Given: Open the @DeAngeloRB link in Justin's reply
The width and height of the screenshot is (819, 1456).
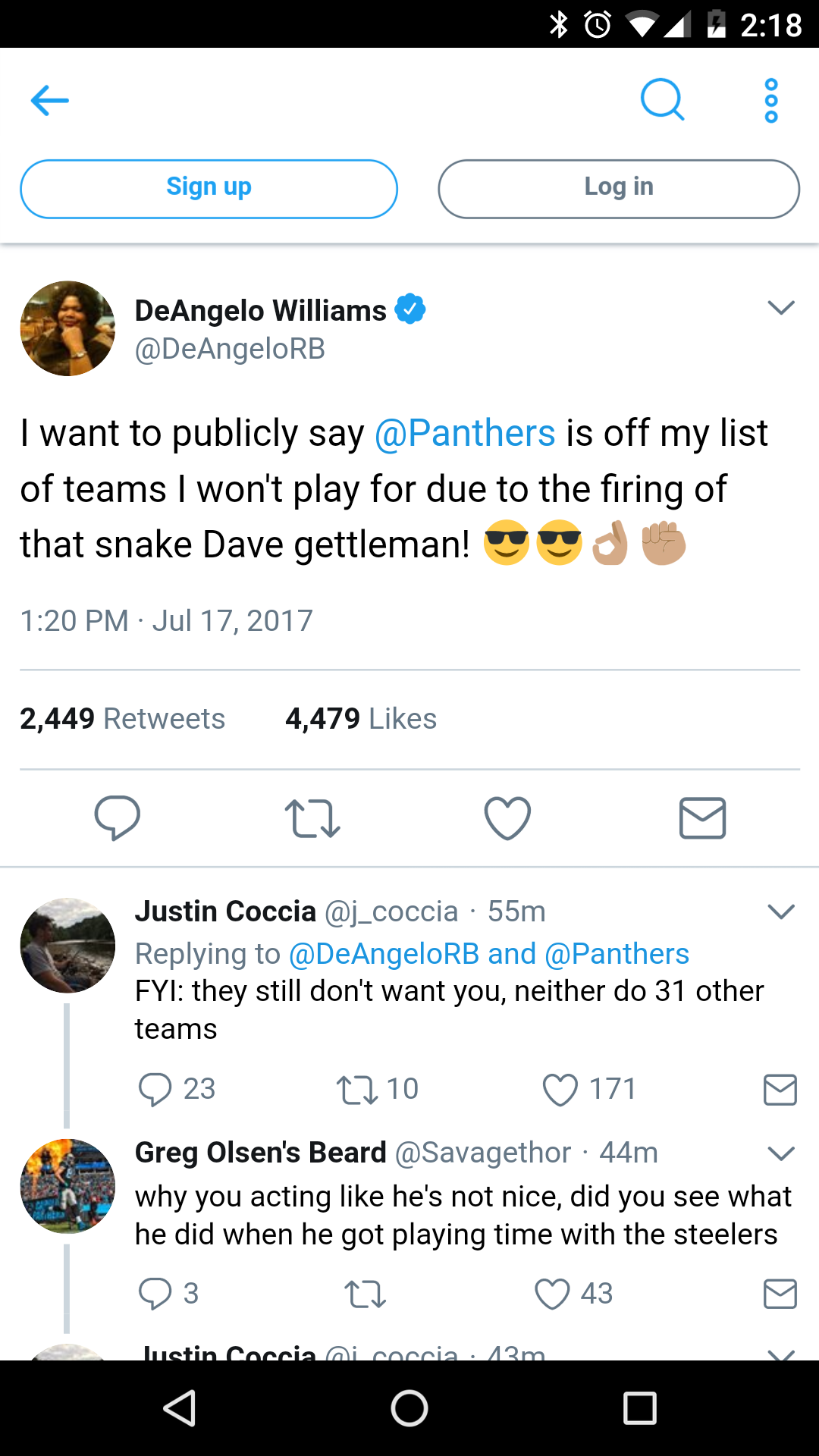Looking at the screenshot, I should tap(384, 953).
